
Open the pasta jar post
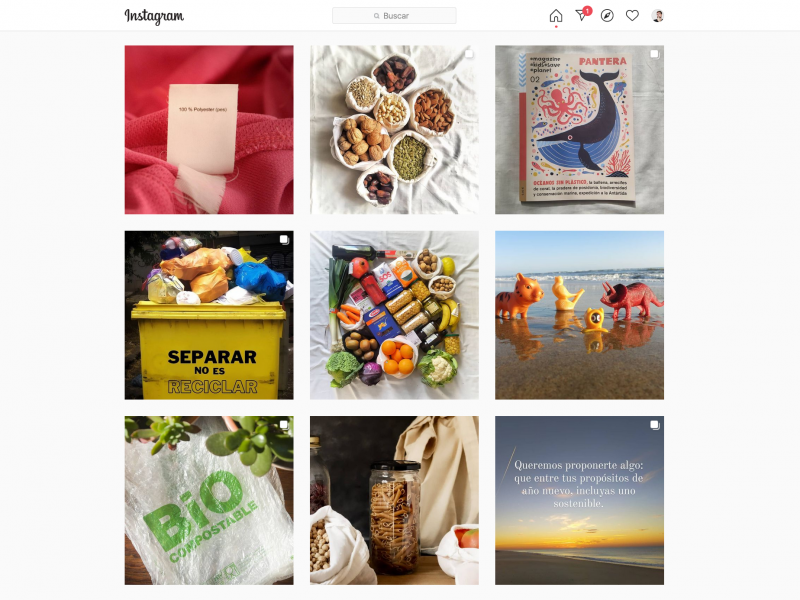point(394,500)
